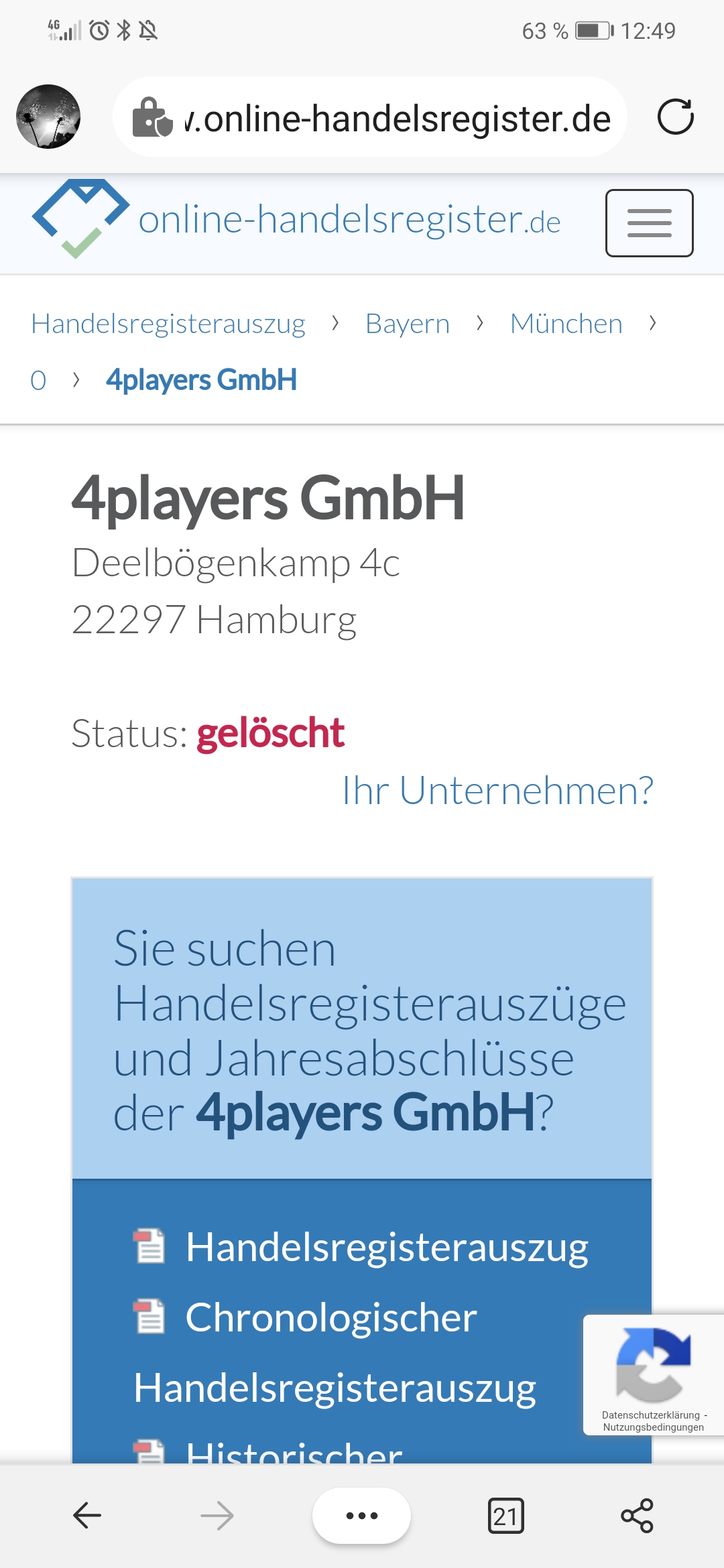
Task: Open the hamburger navigation menu
Action: click(649, 223)
